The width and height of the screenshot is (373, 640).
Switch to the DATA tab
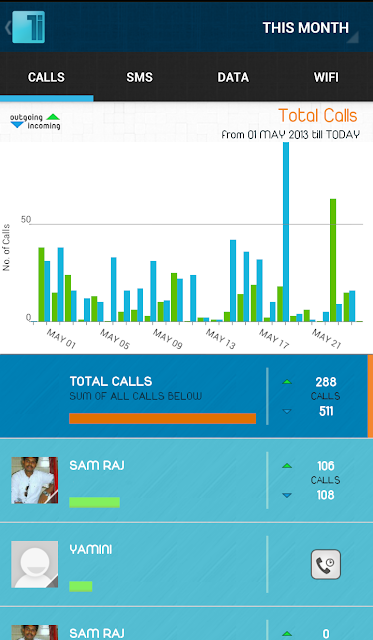tap(233, 77)
